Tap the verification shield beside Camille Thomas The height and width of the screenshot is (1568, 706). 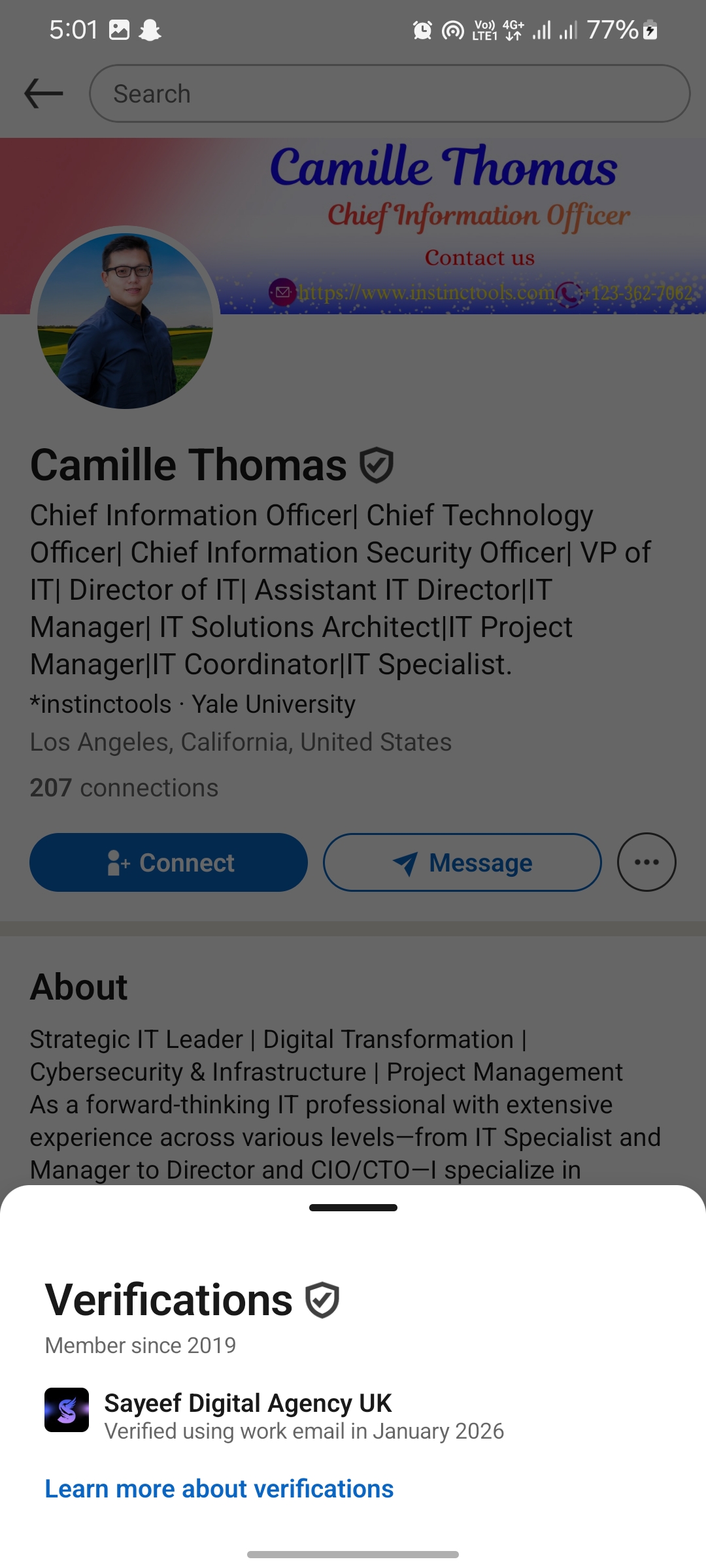[377, 465]
